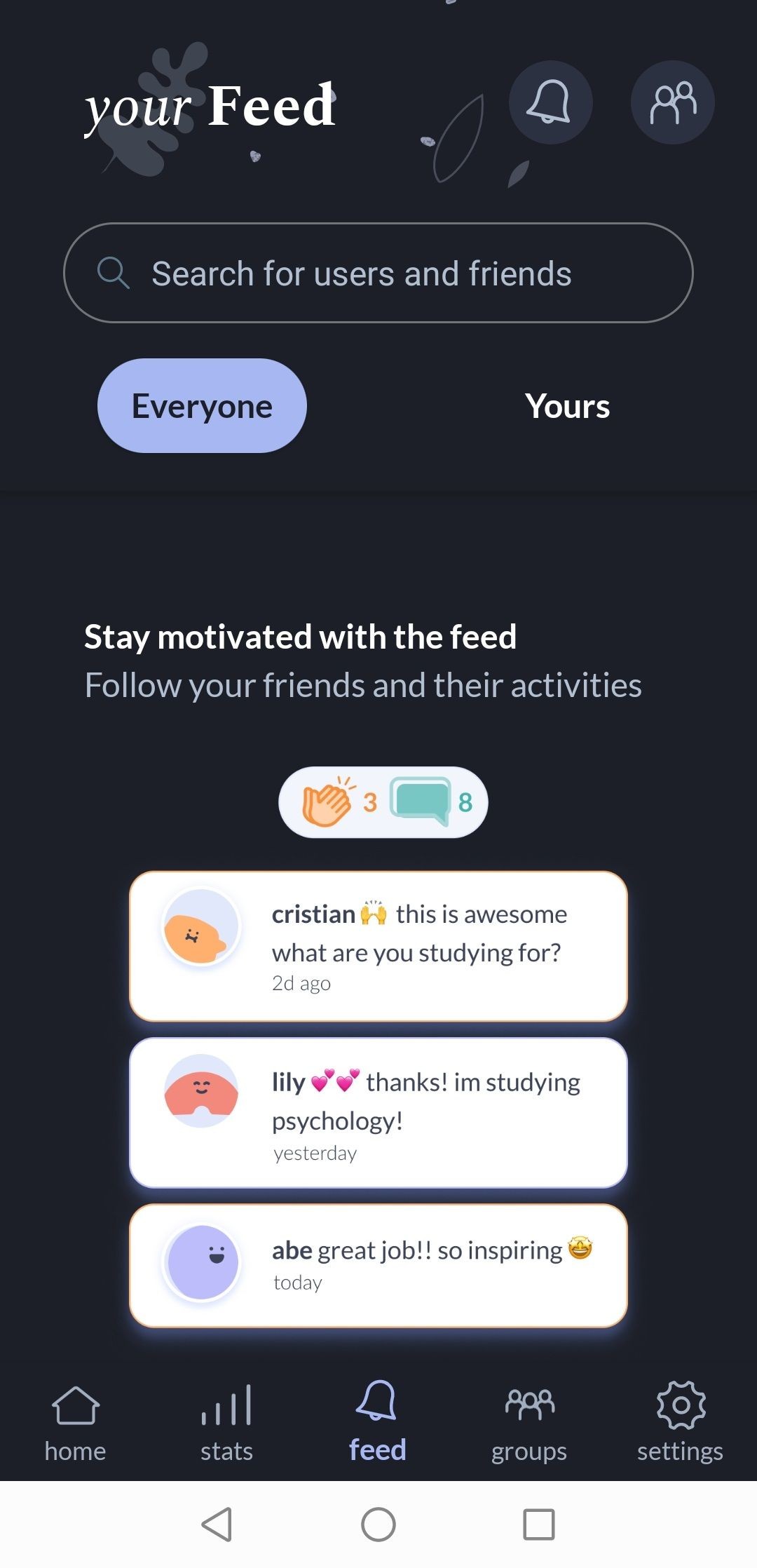757x1568 pixels.
Task: Switch to the groups tab
Action: pos(529,1422)
